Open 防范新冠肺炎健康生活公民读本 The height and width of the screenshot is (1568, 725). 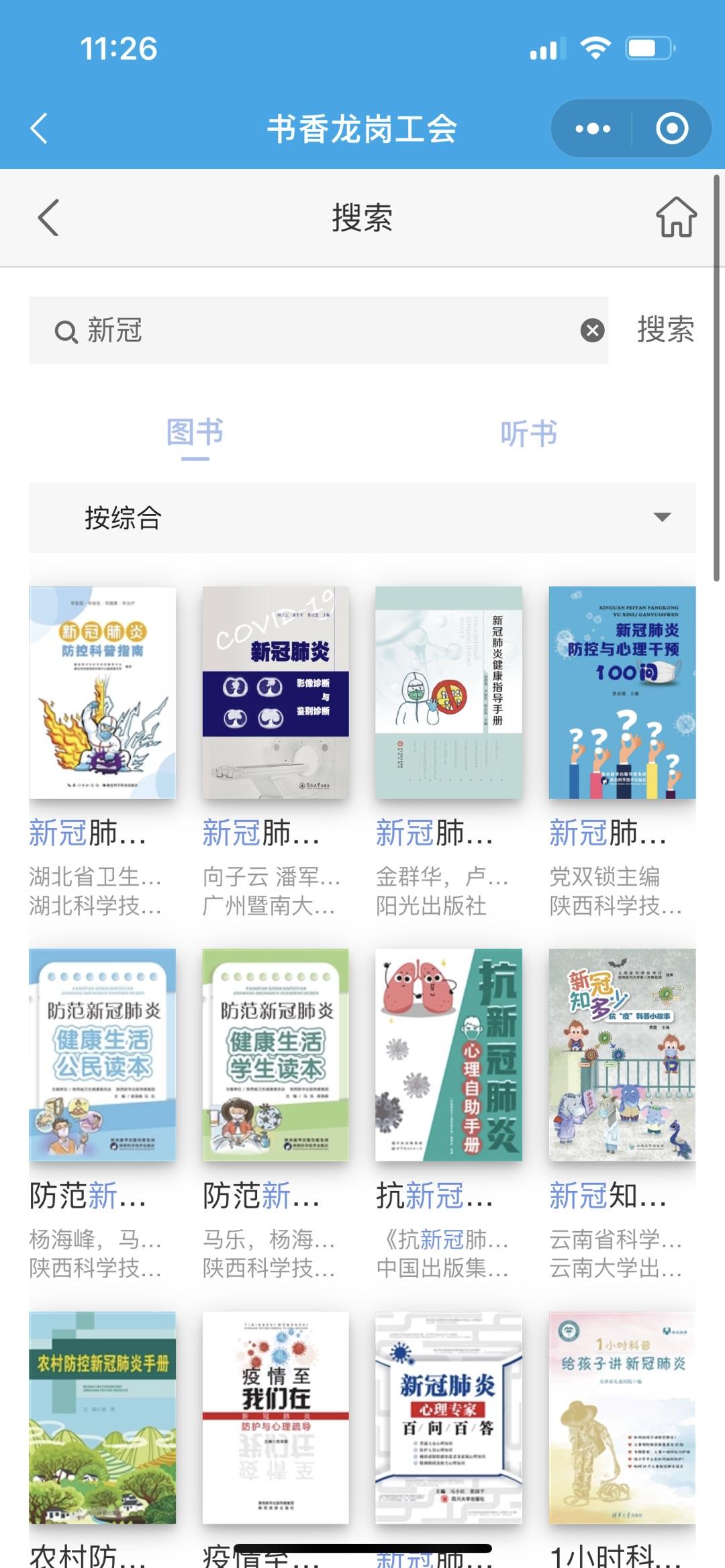point(102,1055)
